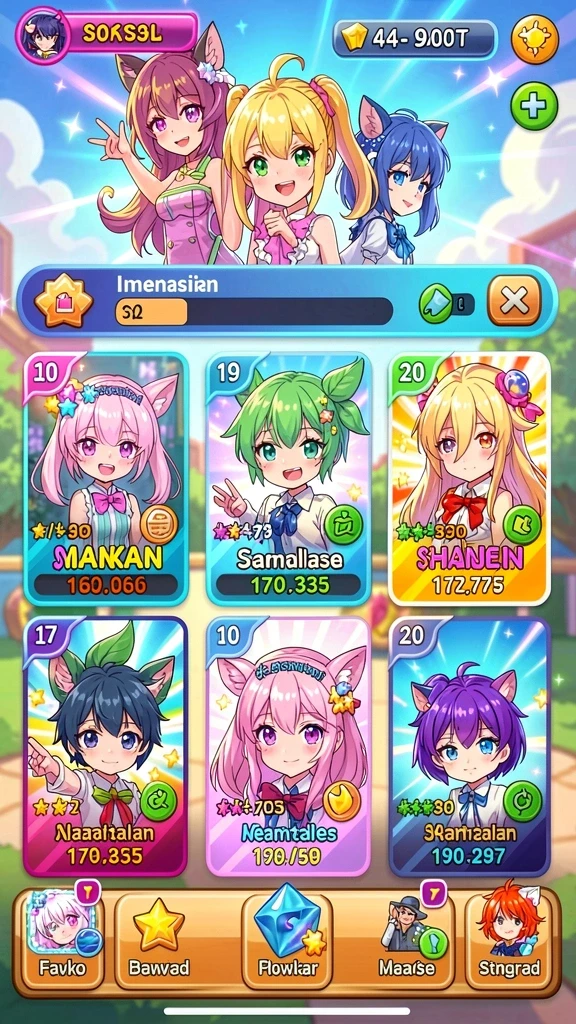Switch to the Maarse tab
The height and width of the screenshot is (1024, 576).
408,940
